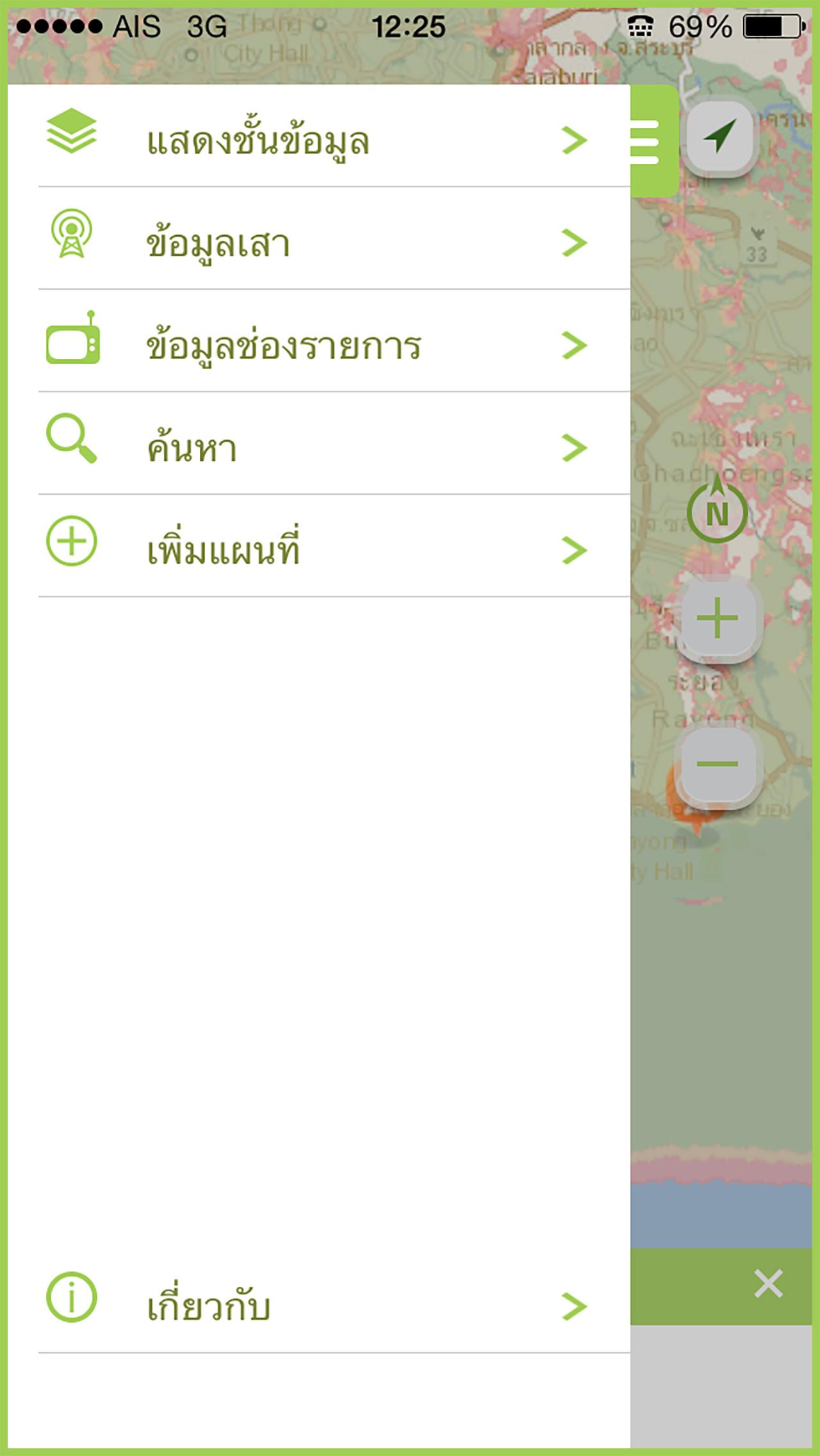
Task: Open เกี่ยวกับ about page
Action: pos(320,1307)
